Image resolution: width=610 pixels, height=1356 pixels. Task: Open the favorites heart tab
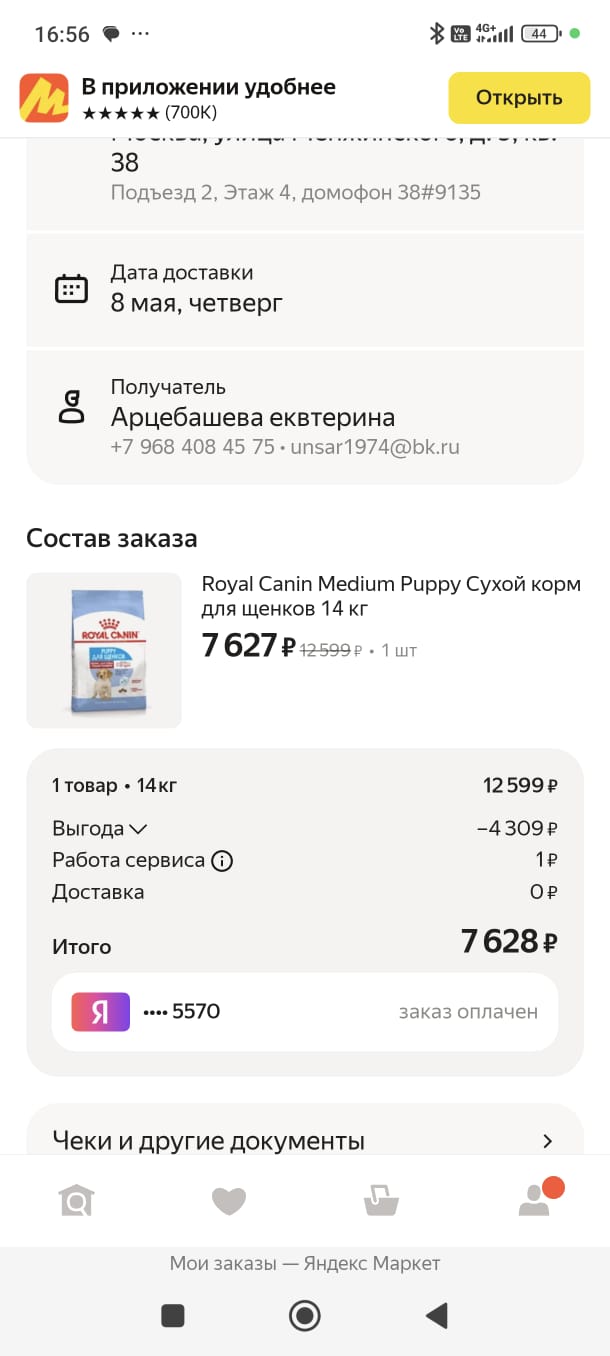229,1199
